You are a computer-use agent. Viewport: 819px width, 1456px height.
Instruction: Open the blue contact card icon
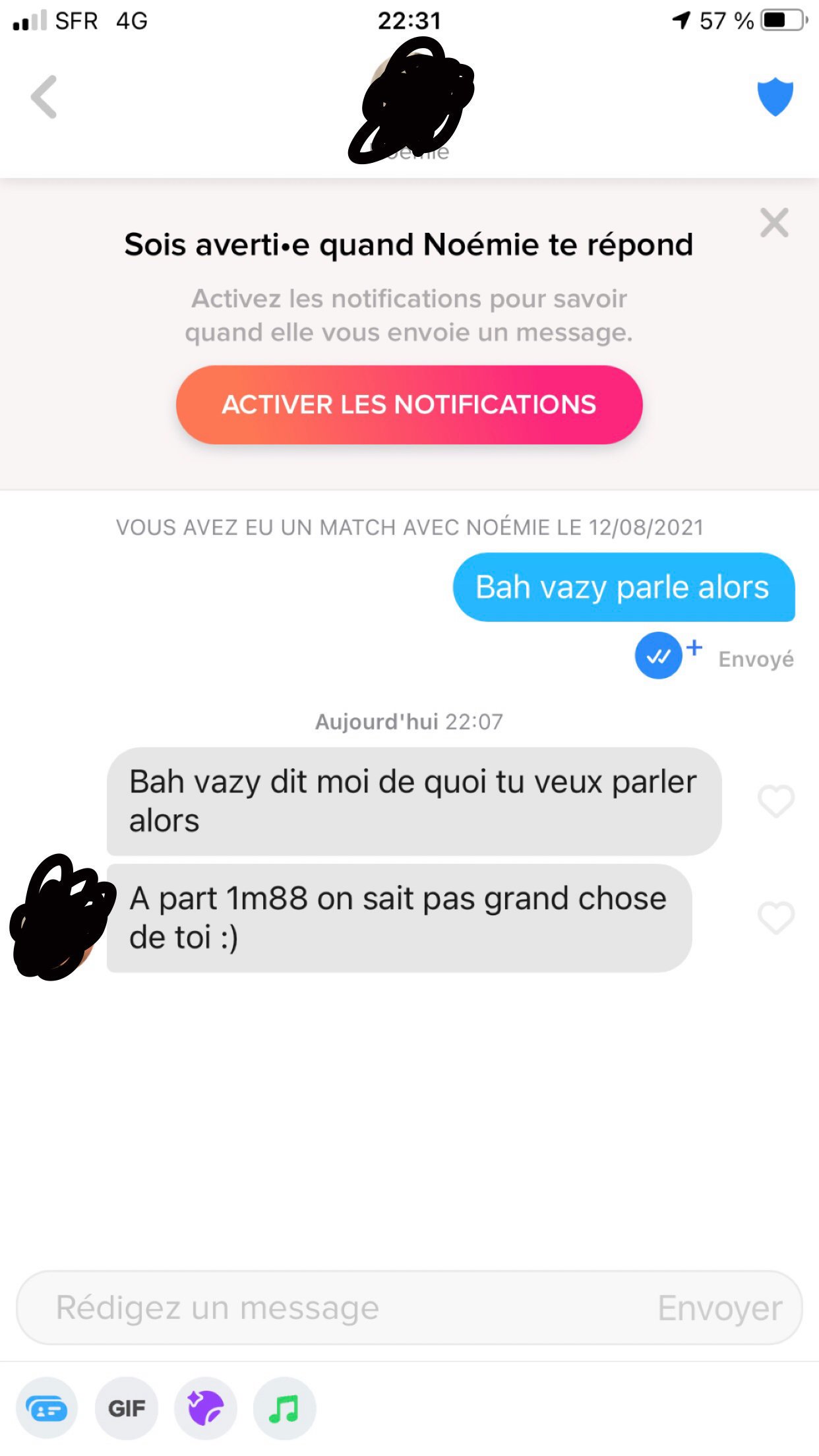[47, 1409]
